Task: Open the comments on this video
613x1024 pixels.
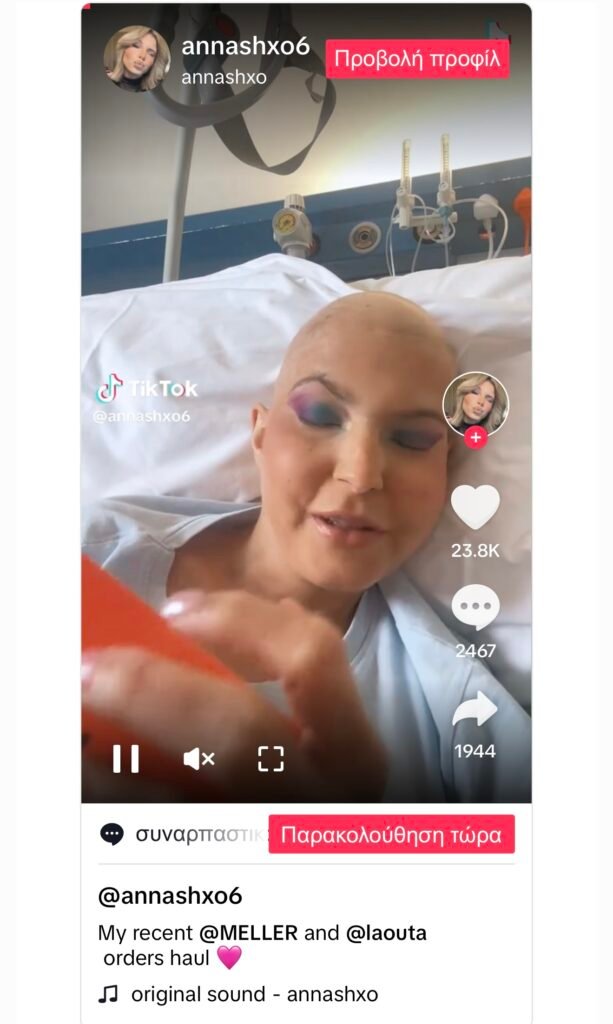Action: [x=475, y=609]
